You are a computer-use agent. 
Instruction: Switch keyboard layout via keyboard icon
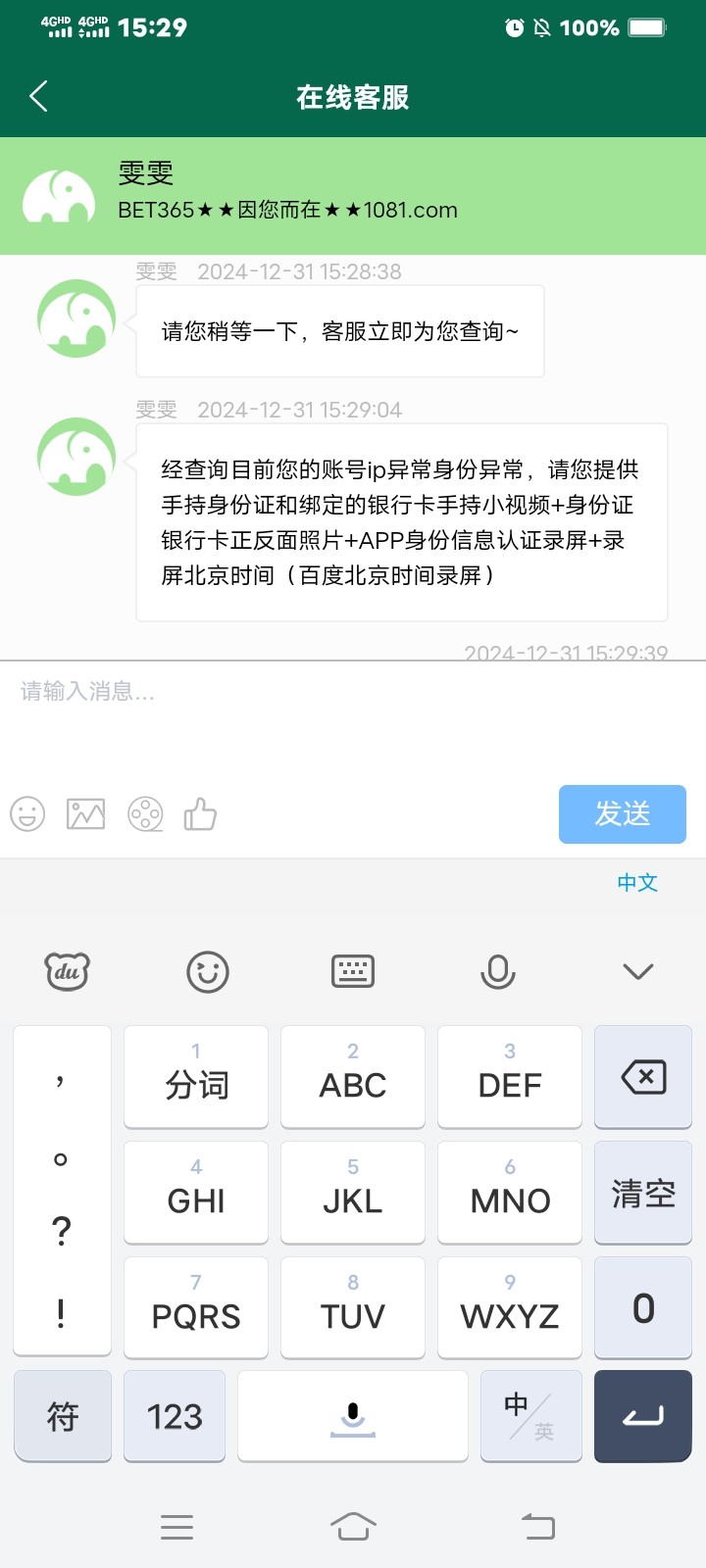(353, 971)
